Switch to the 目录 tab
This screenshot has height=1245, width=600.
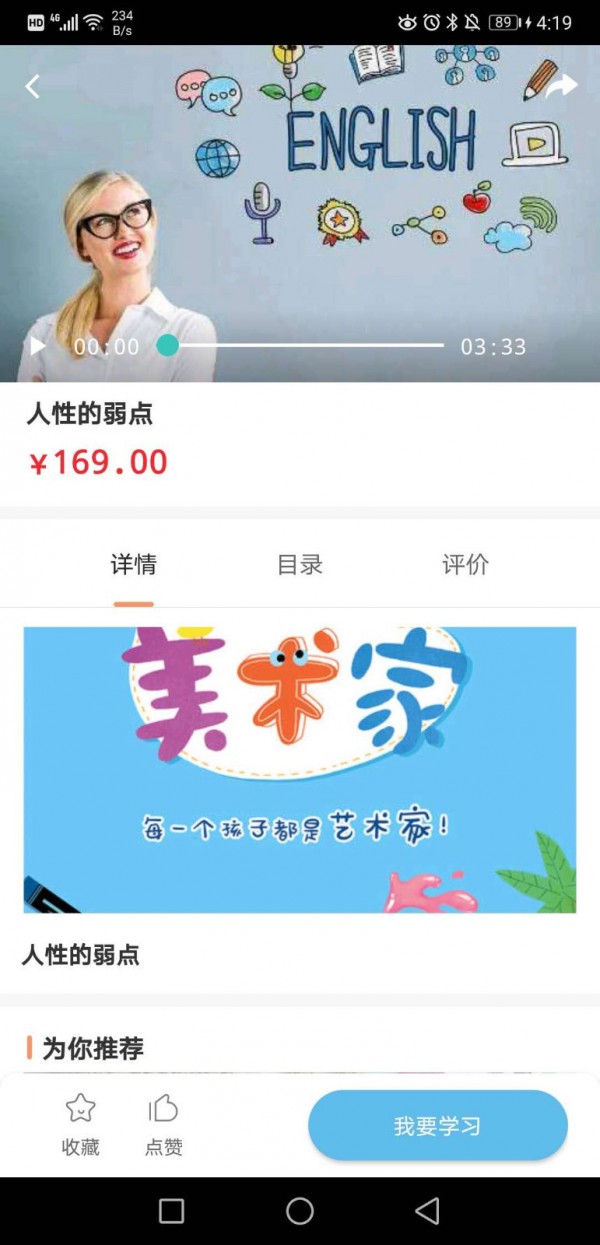299,564
